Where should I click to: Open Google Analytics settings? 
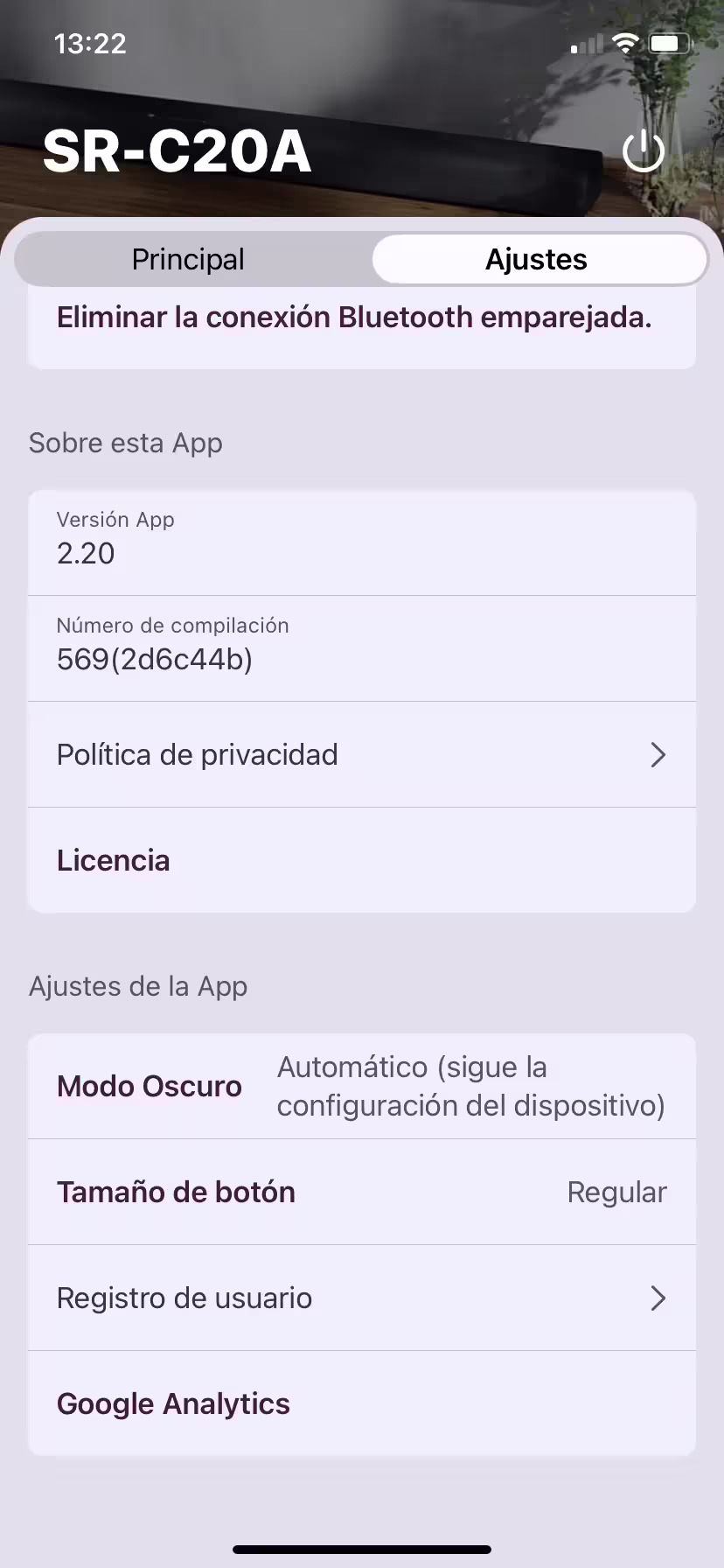[362, 1403]
